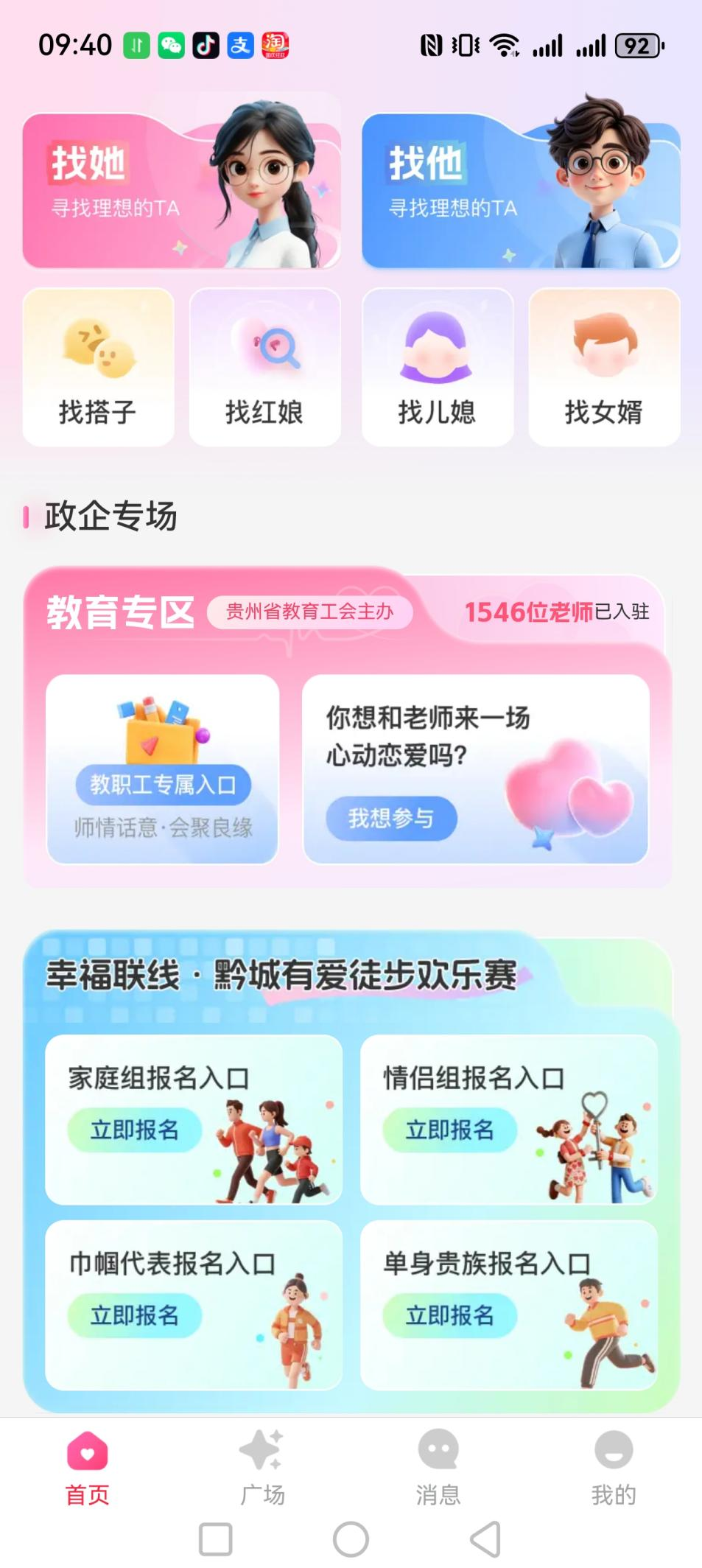Switch to the 我的 tab

[614, 1466]
